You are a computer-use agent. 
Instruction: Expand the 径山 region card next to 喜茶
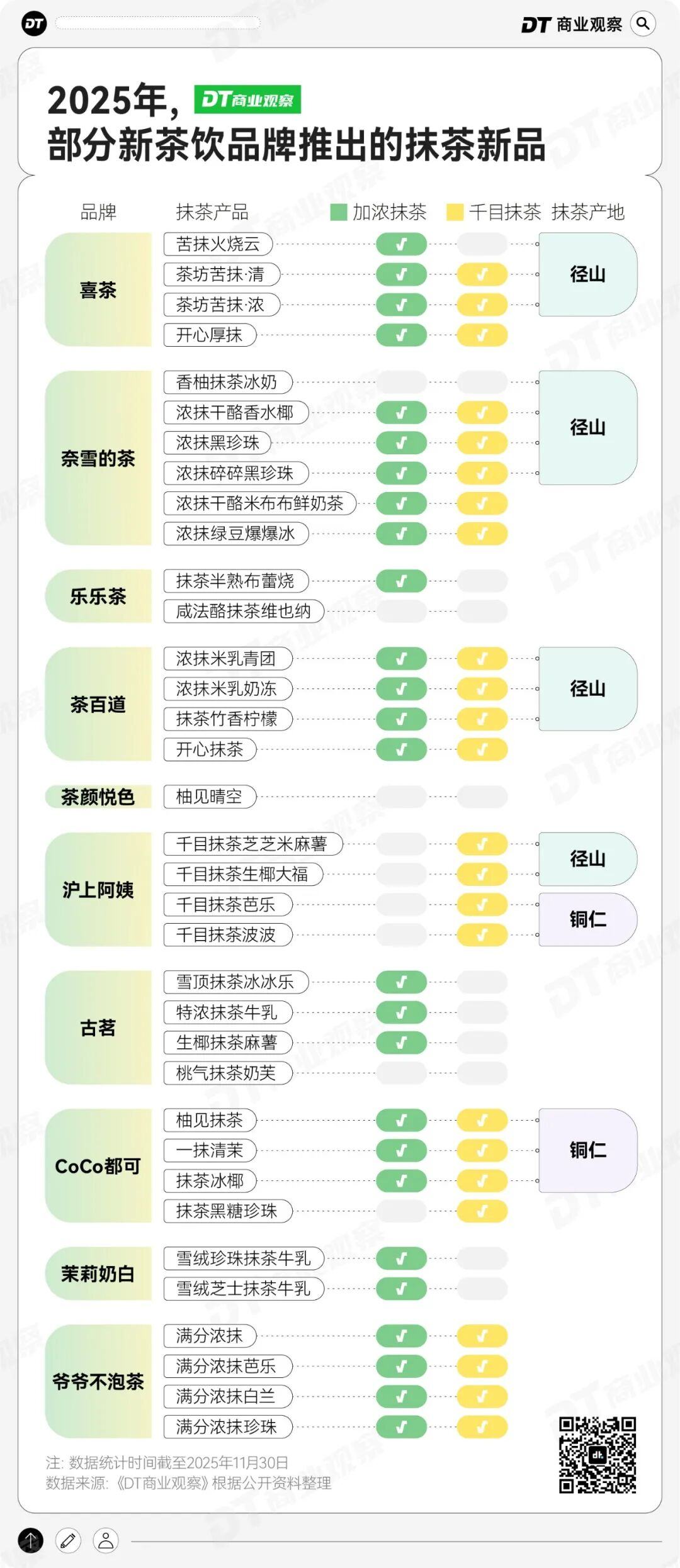587,275
